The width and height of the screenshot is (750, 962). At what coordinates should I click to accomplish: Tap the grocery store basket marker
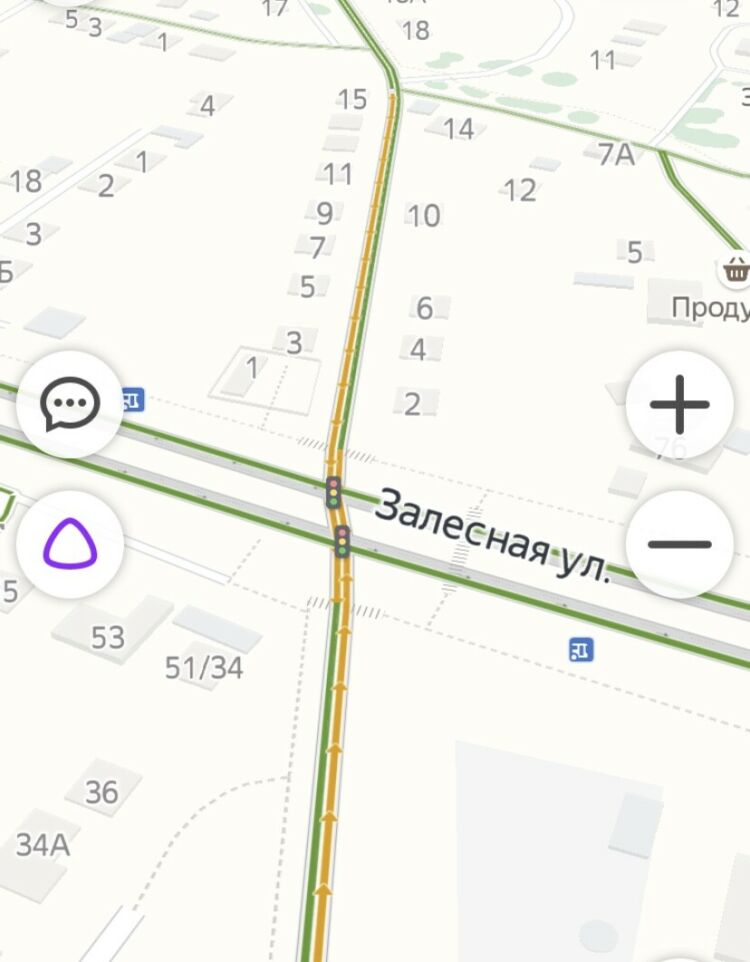[x=736, y=268]
